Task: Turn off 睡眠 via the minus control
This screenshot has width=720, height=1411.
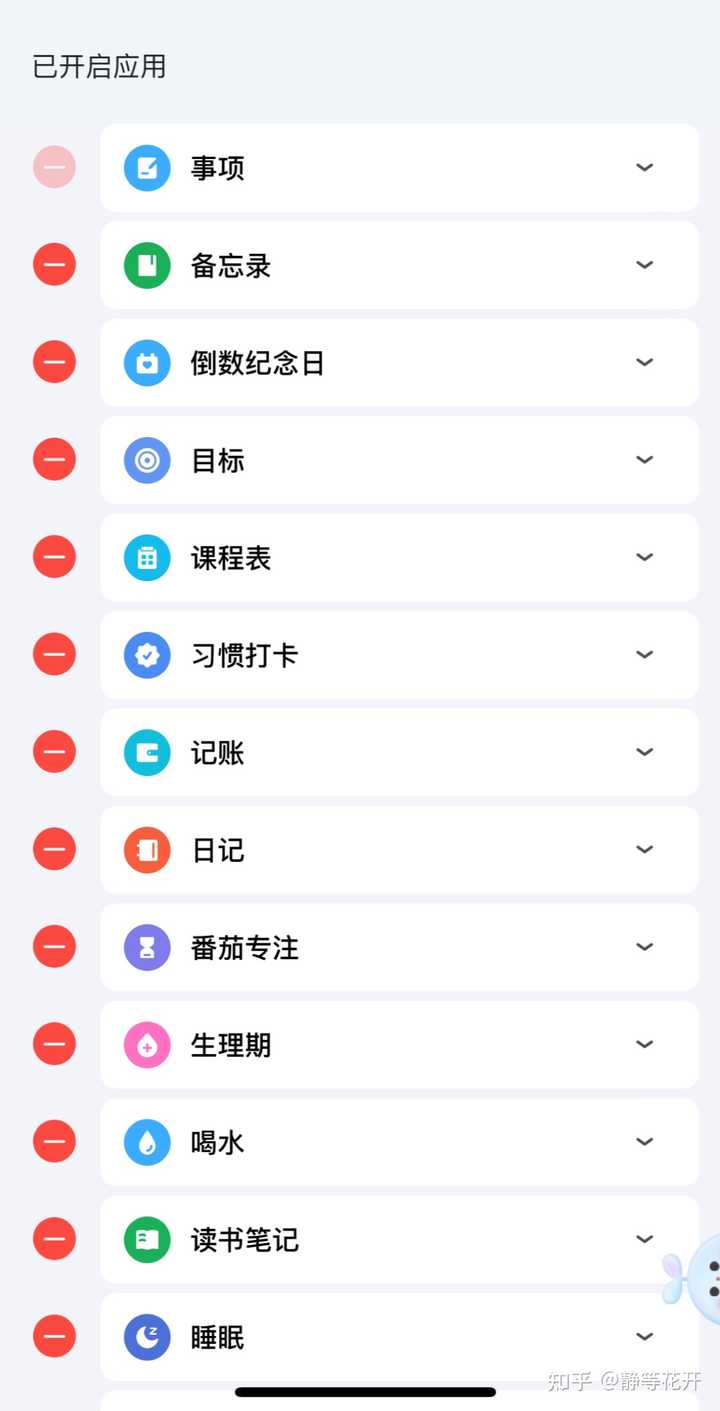Action: click(x=54, y=1336)
